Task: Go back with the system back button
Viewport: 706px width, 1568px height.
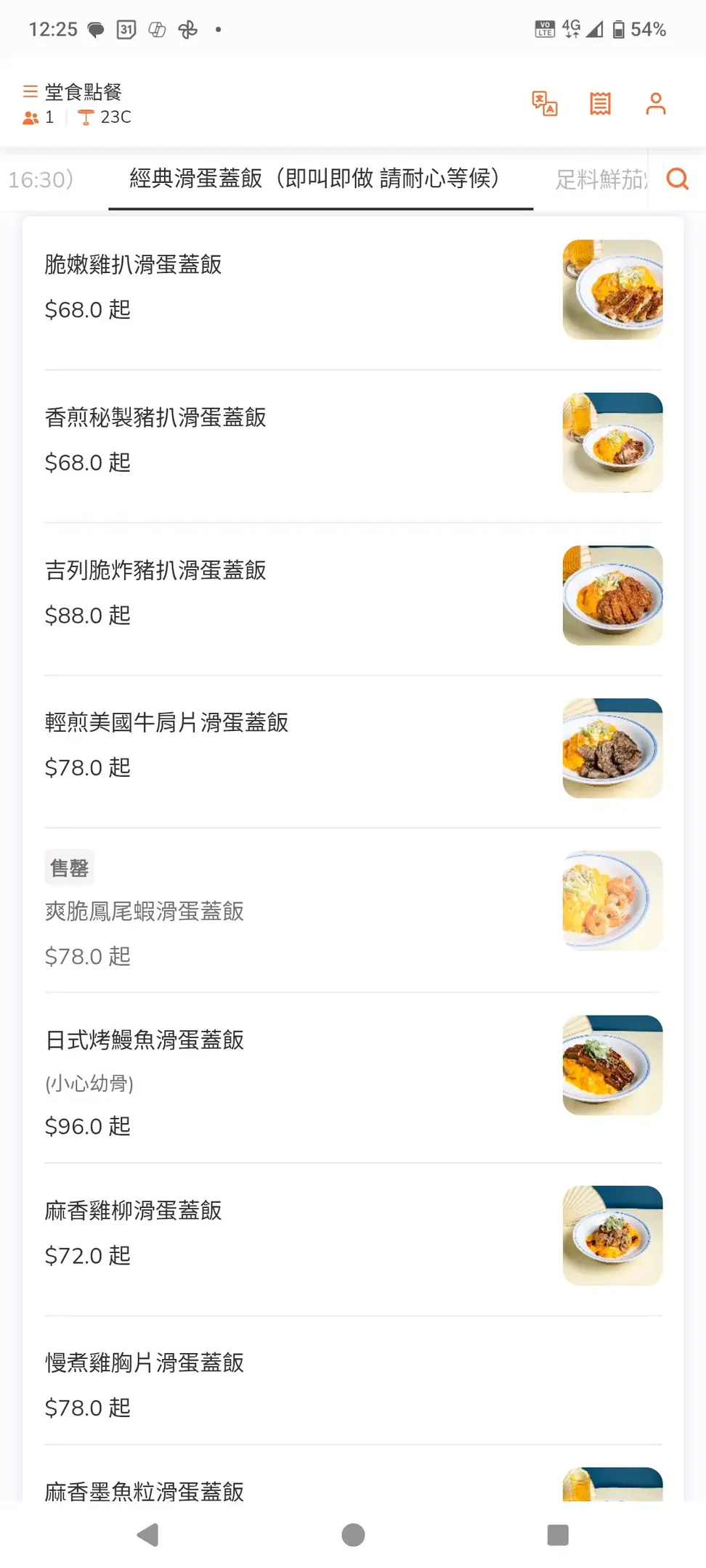Action: coord(148,1535)
